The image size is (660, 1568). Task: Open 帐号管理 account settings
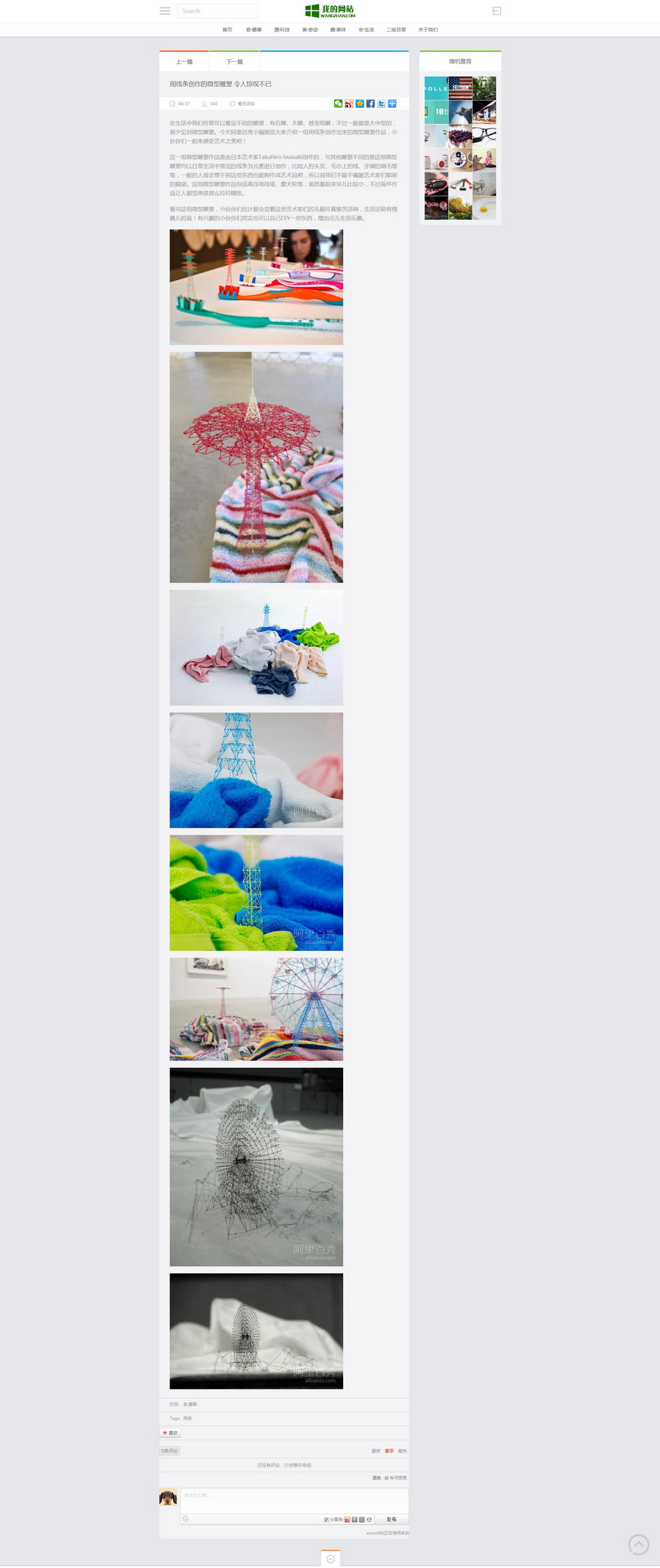(x=397, y=1478)
